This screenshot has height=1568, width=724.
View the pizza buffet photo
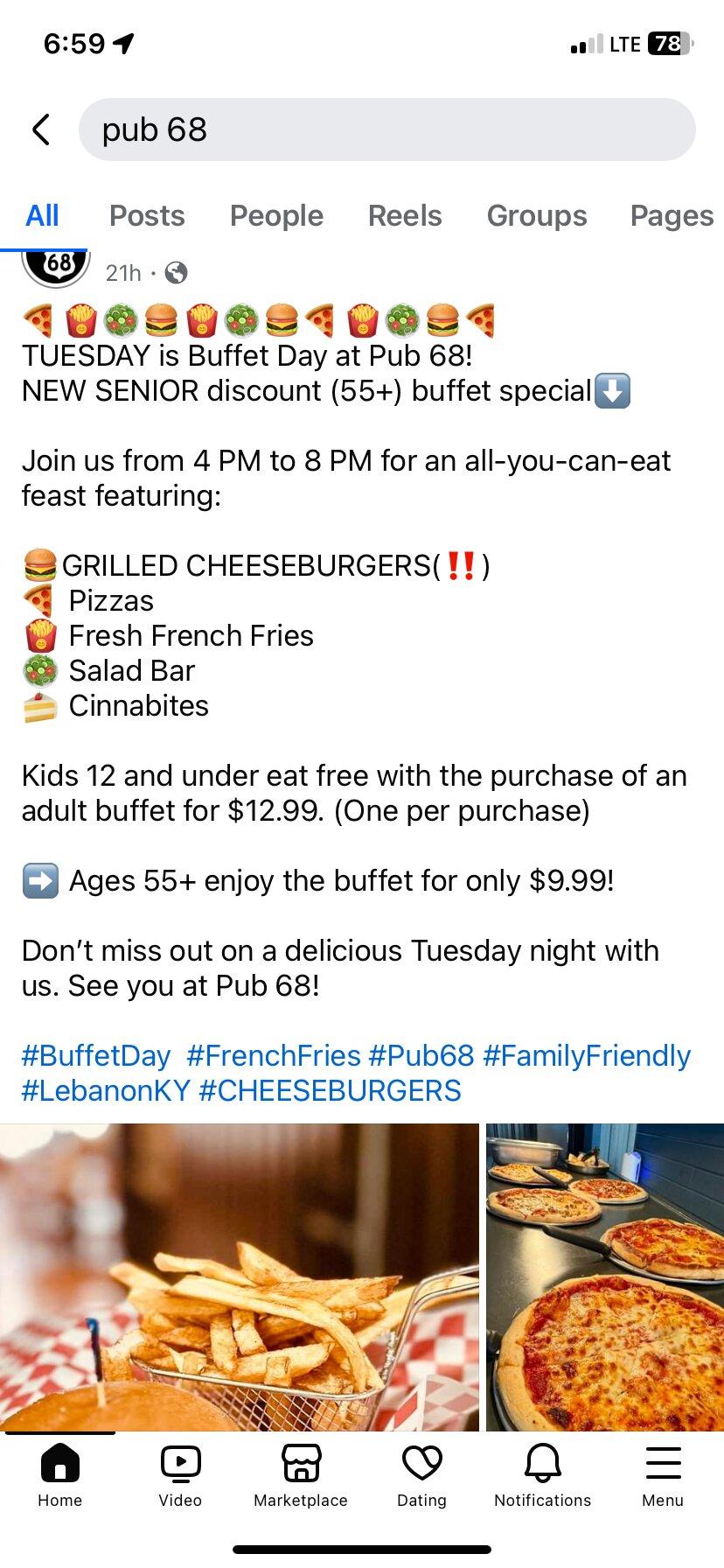(x=605, y=1276)
